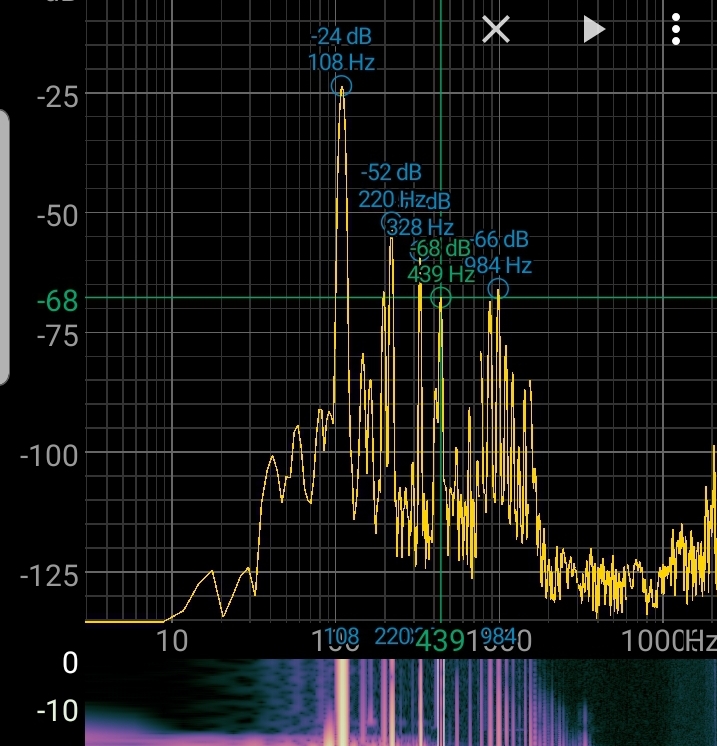The image size is (717, 746).
Task: Tap the green 439 Hz cursor marker
Action: (441, 297)
